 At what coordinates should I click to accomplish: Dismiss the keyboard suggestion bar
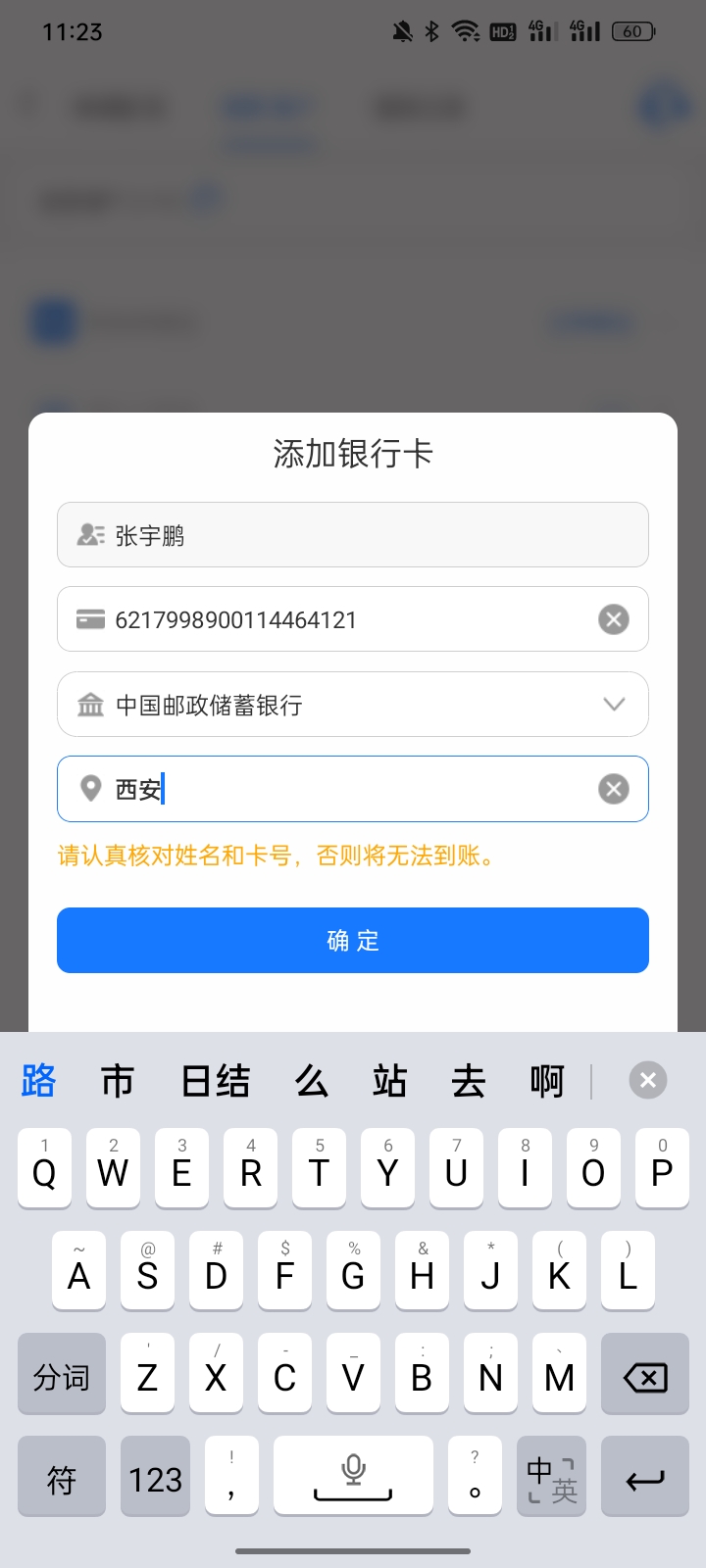coord(647,1080)
